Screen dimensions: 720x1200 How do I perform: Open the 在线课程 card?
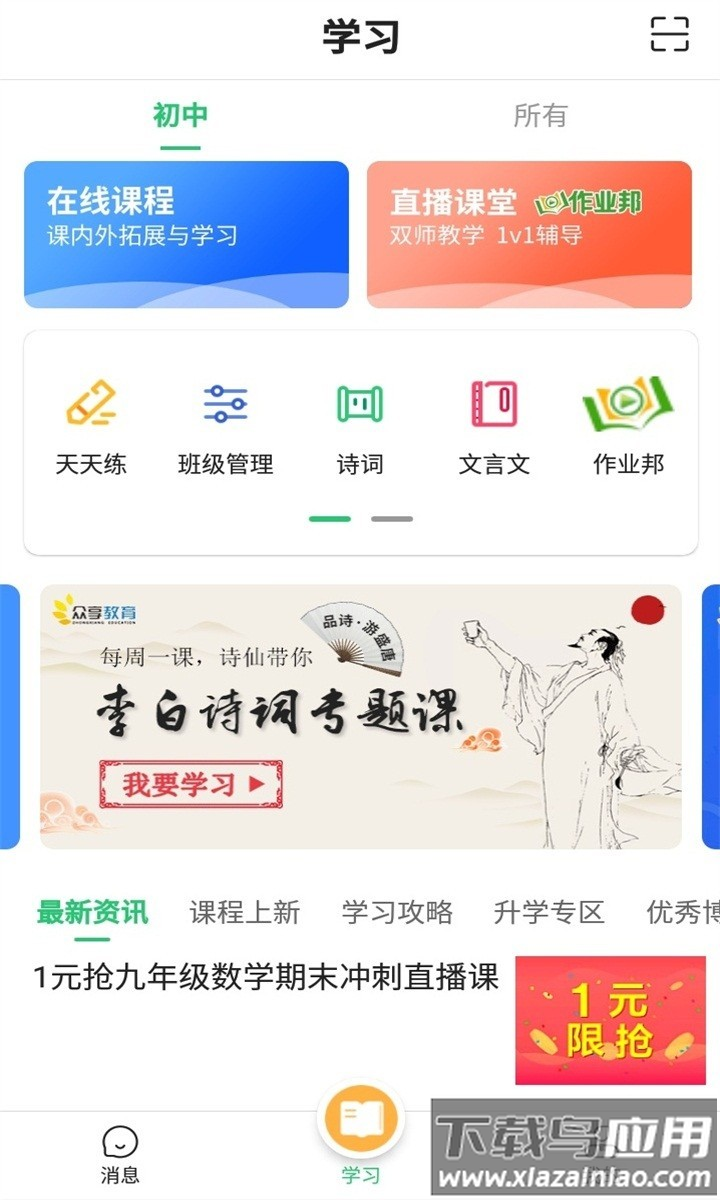click(x=186, y=234)
